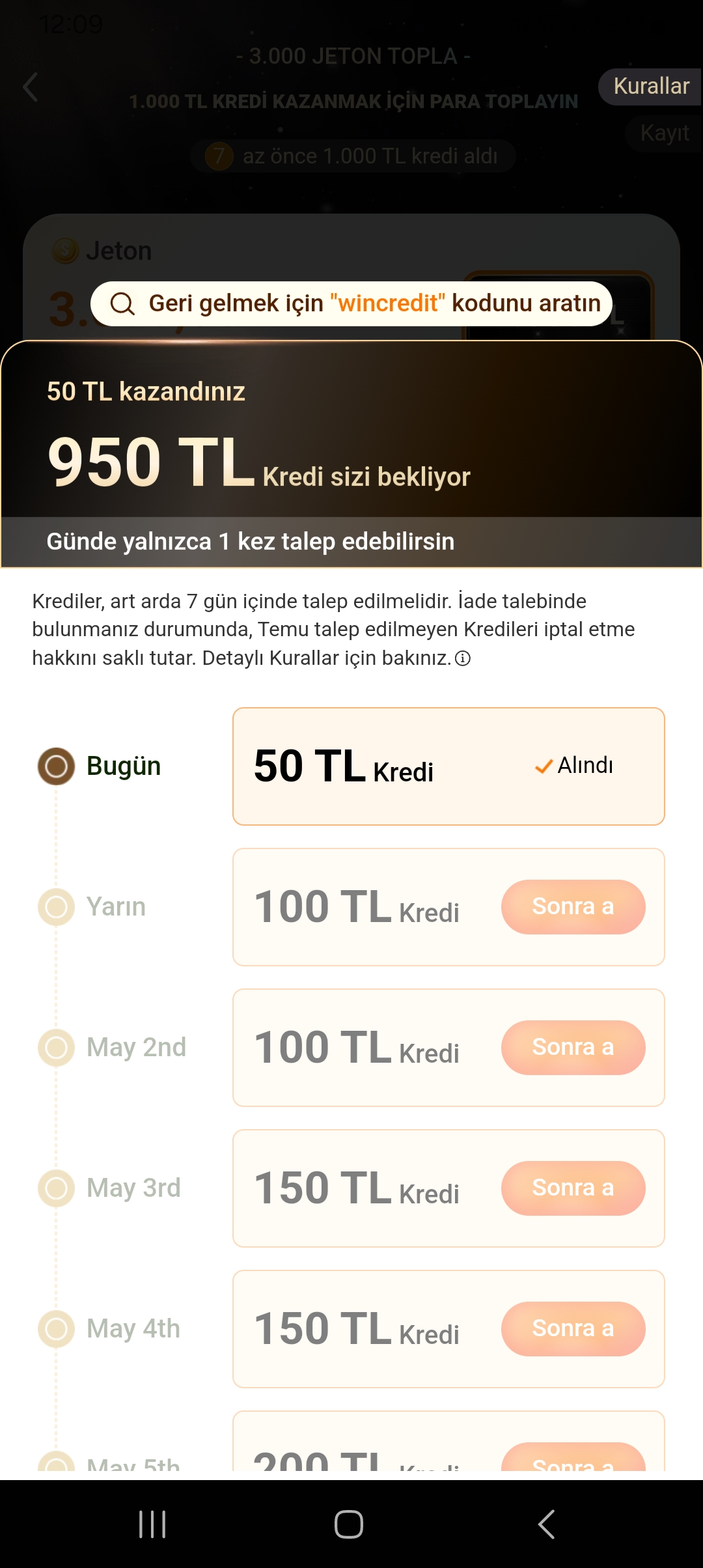Image resolution: width=703 pixels, height=1568 pixels.
Task: Tap the Sonra a button for May 3rd
Action: point(573,1188)
